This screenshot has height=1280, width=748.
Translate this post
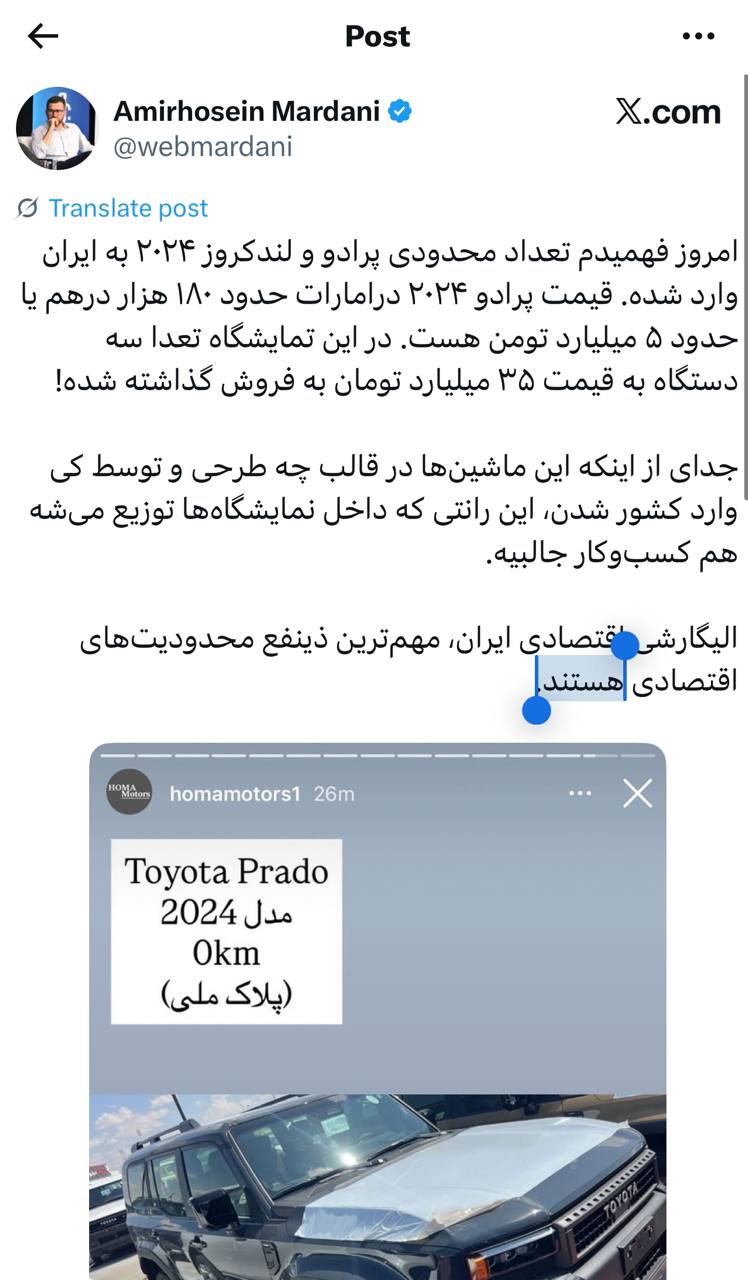pyautogui.click(x=127, y=208)
